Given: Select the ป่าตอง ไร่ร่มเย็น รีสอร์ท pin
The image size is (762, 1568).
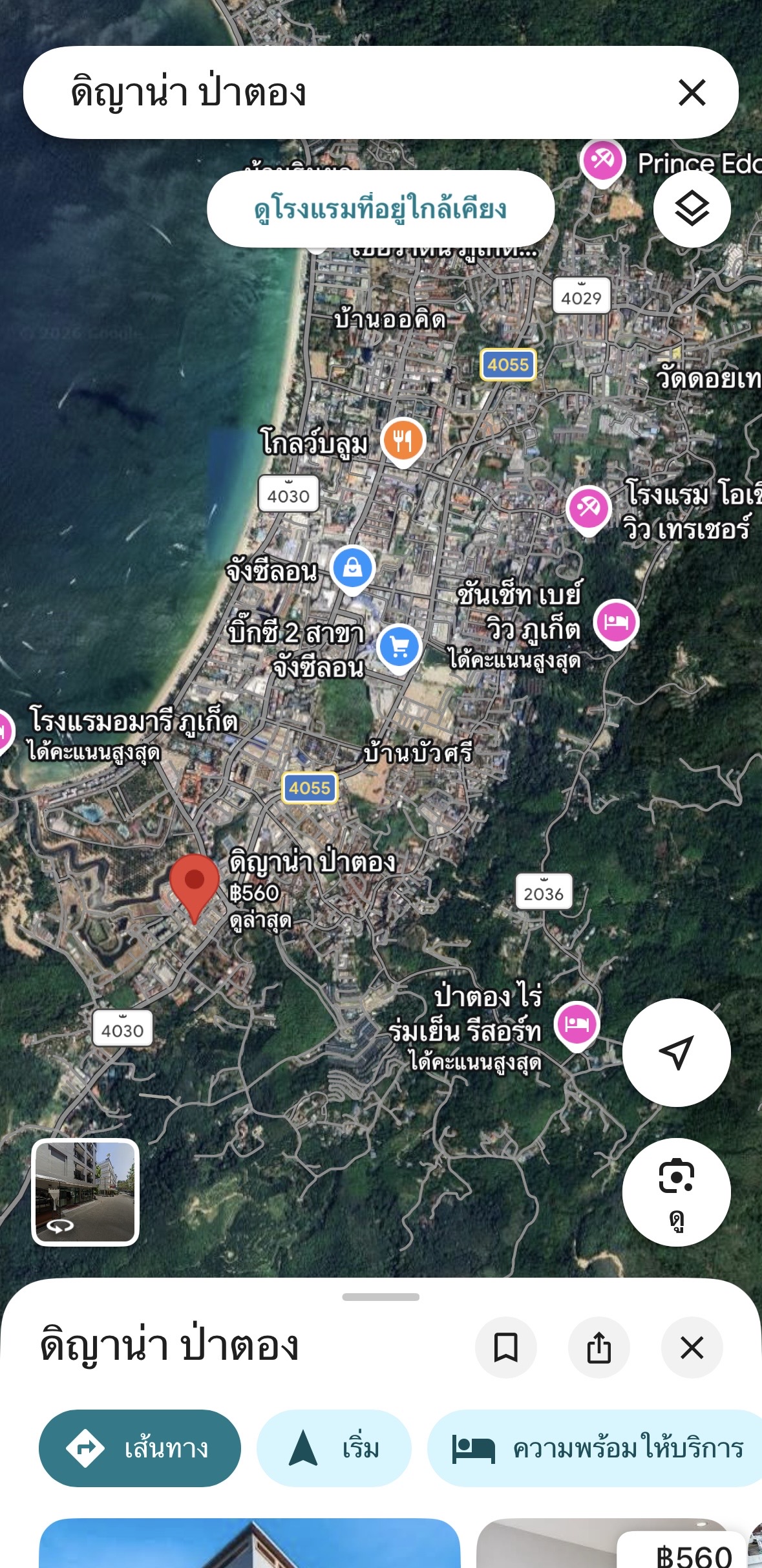Looking at the screenshot, I should click(577, 1024).
